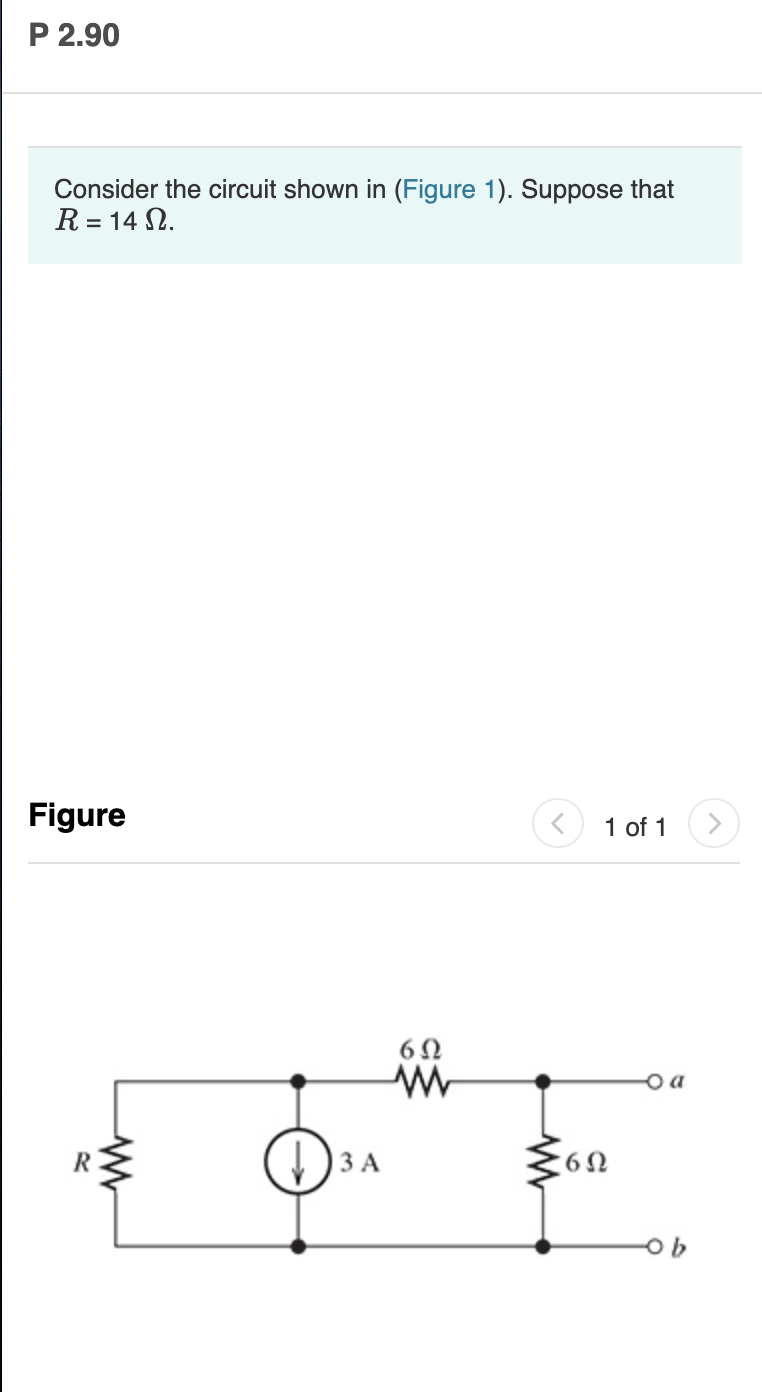Advance to the next figure

pos(714,824)
